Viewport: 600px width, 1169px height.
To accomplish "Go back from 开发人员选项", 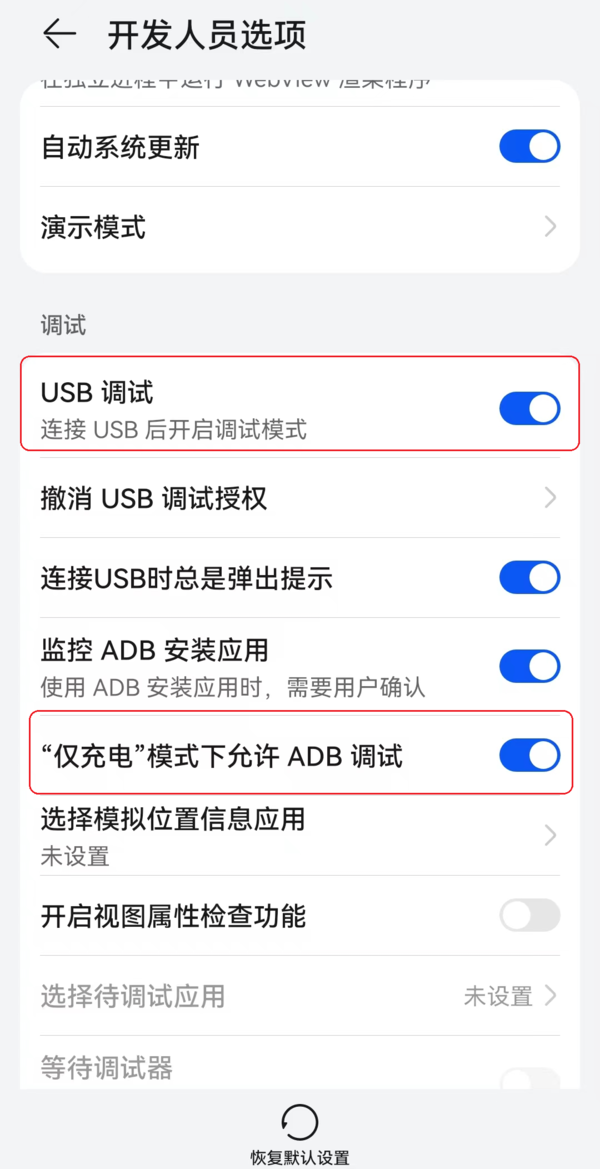I will (59, 34).
